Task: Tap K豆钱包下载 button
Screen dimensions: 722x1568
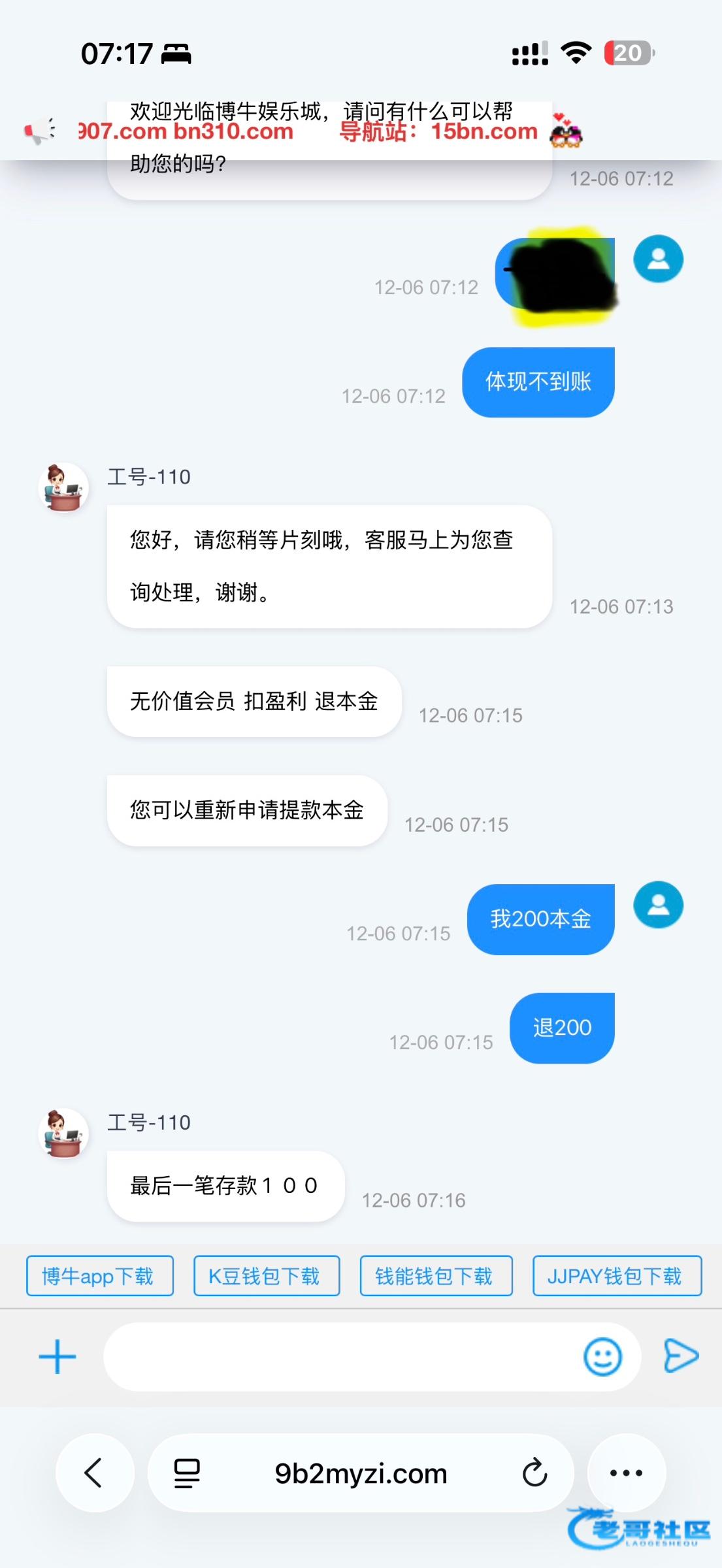Action: pos(266,1275)
